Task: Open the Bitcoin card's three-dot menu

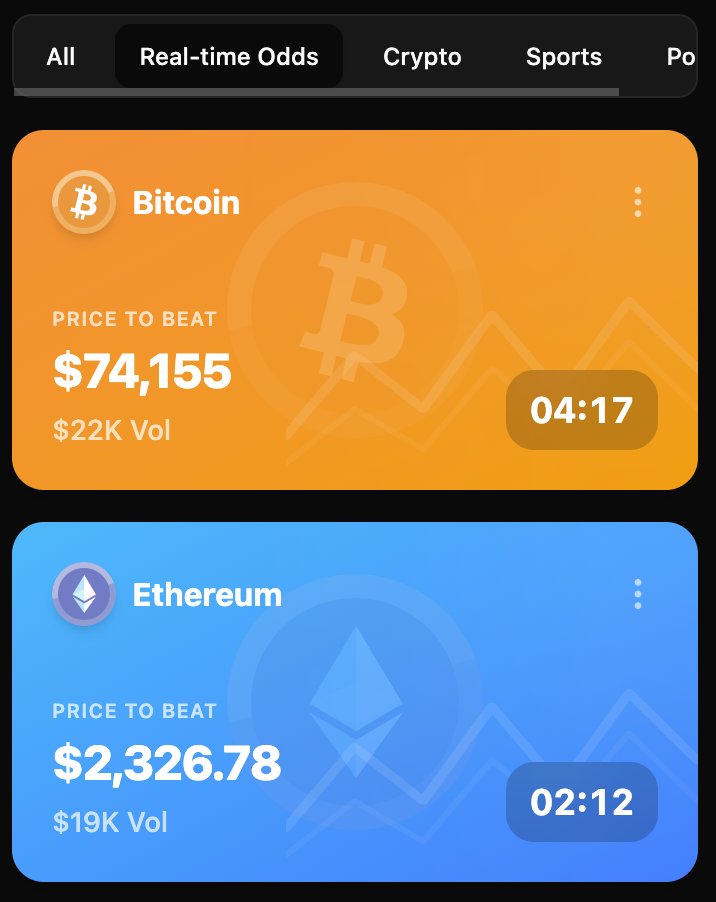Action: coord(638,203)
